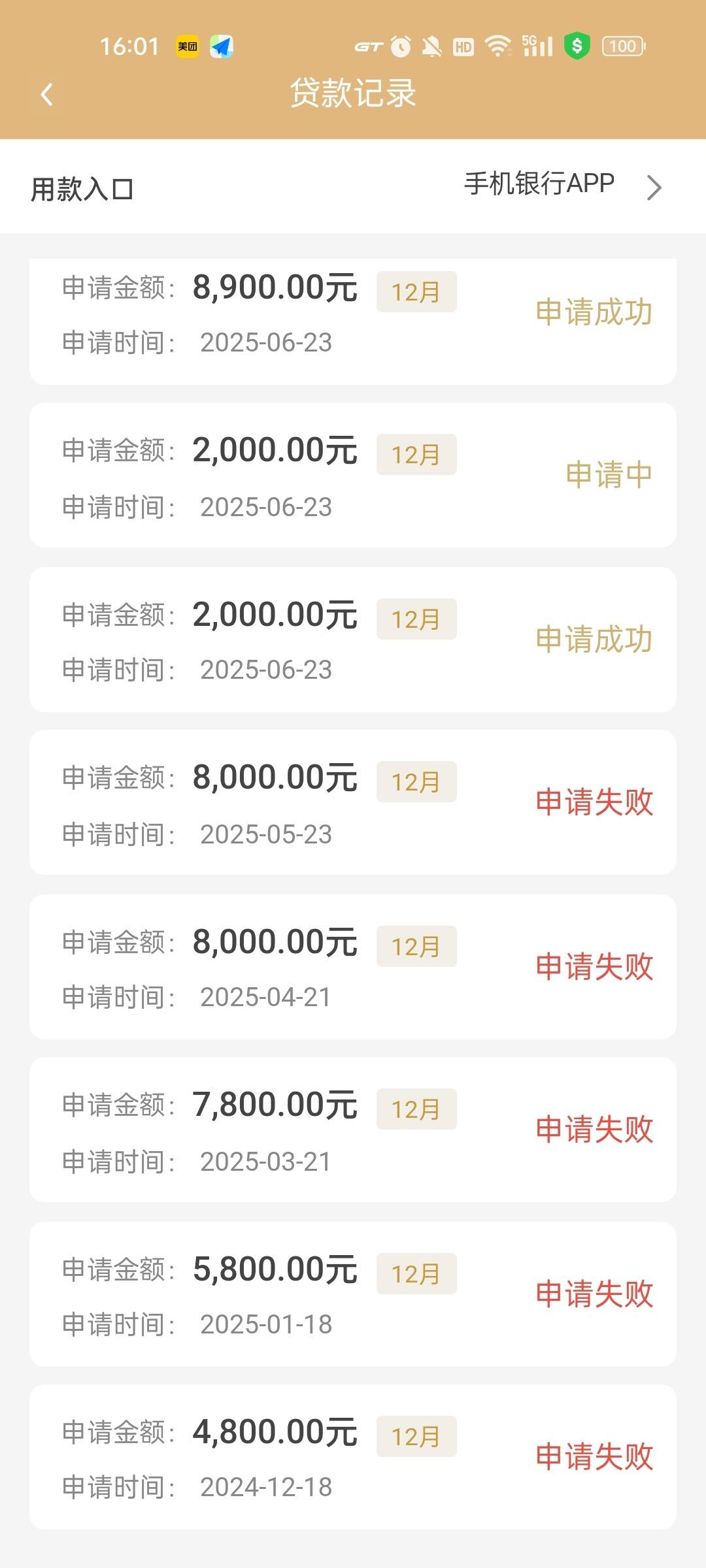Viewport: 706px width, 1568px height.
Task: Open the failed 8,000.00元 record from 2025-04-21
Action: pos(353,967)
